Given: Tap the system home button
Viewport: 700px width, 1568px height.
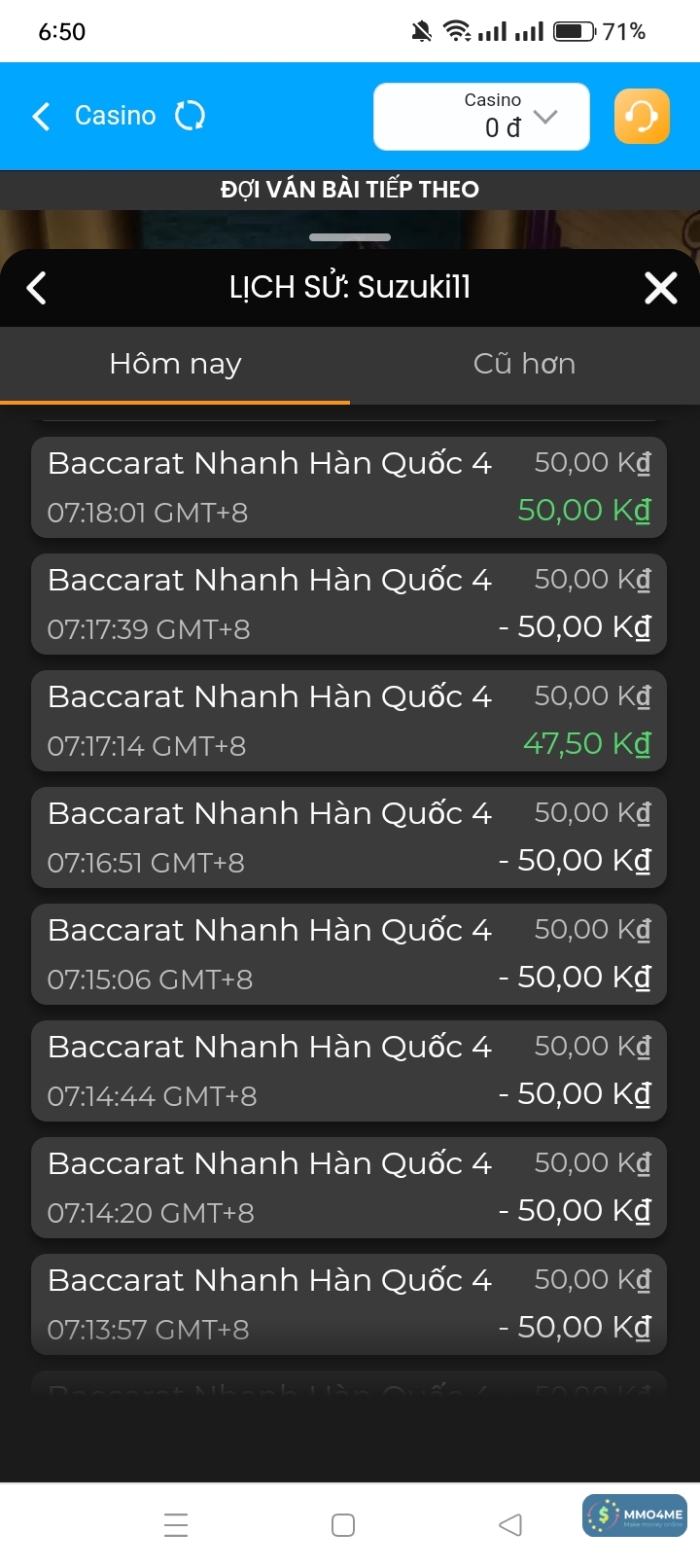Looking at the screenshot, I should coord(343,1524).
